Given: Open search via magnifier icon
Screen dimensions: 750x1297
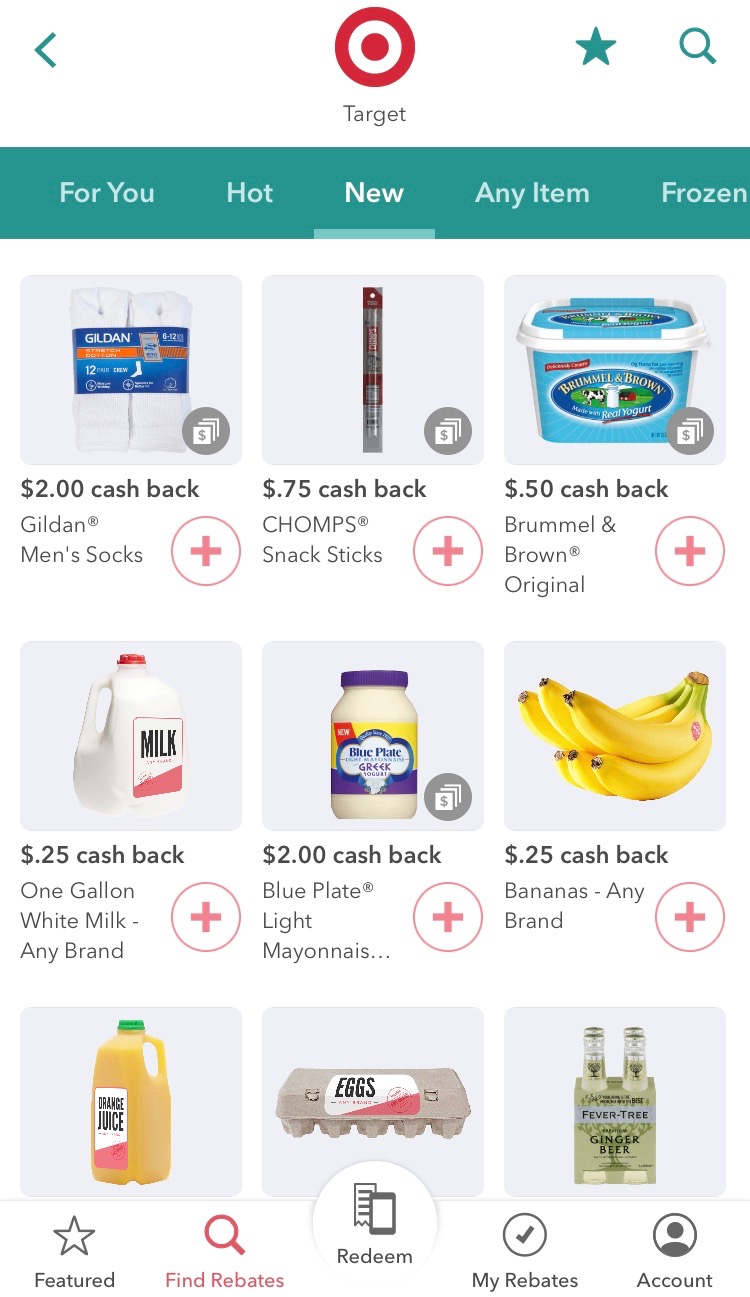Looking at the screenshot, I should tap(697, 46).
